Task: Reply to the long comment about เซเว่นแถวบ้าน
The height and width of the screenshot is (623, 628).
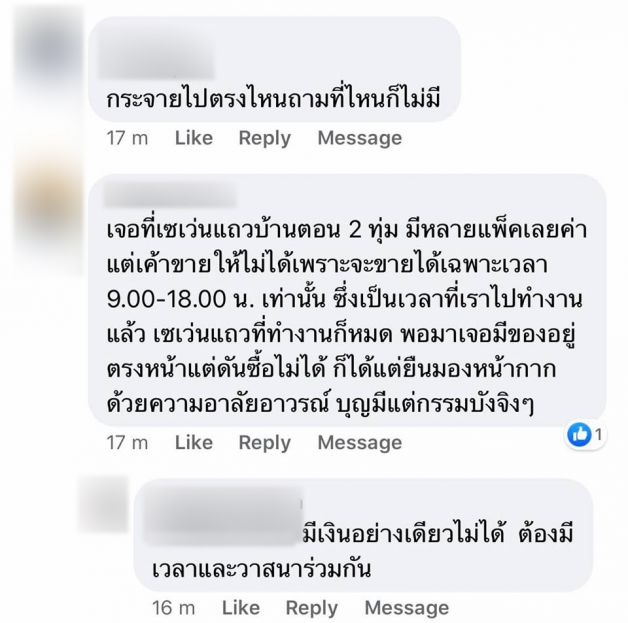Action: point(264,442)
